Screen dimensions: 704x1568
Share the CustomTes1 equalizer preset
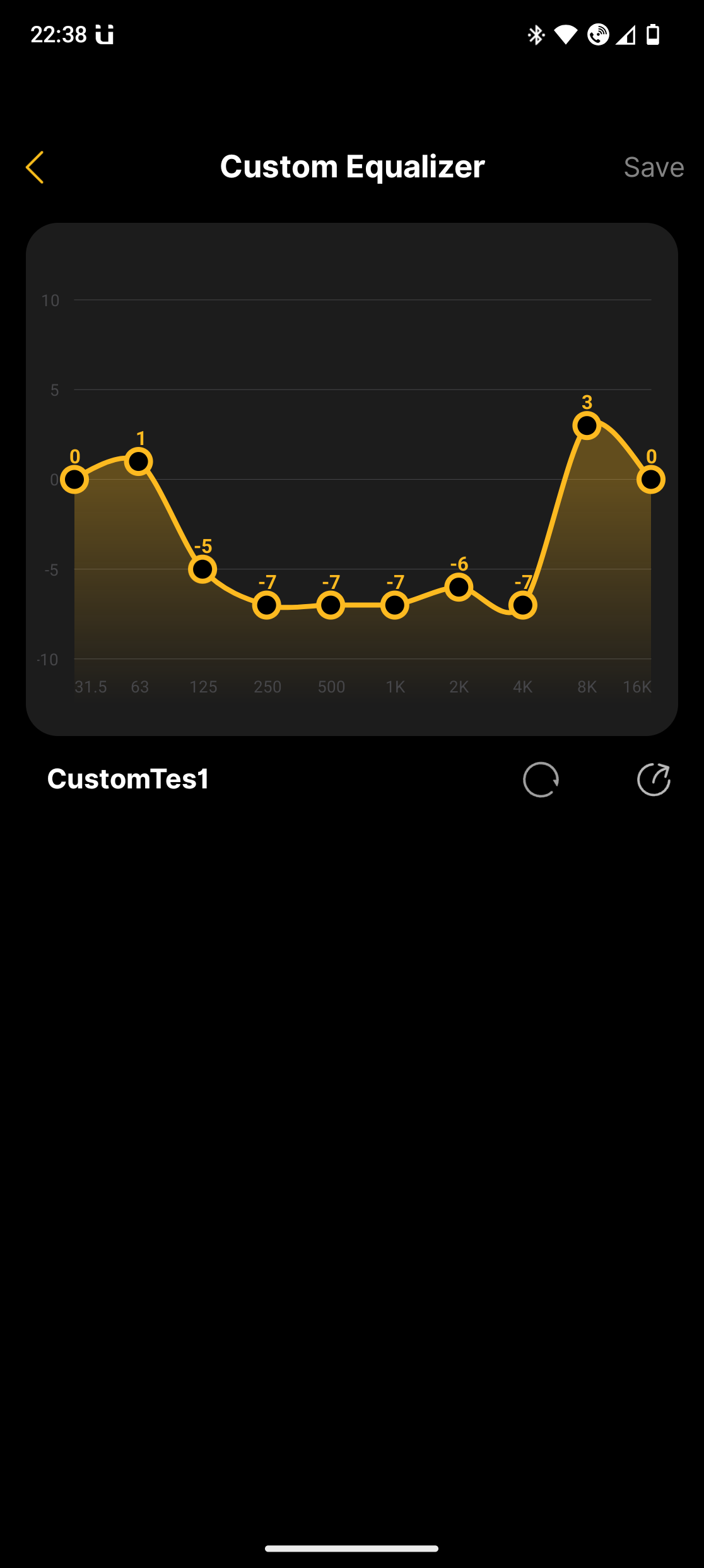[654, 780]
